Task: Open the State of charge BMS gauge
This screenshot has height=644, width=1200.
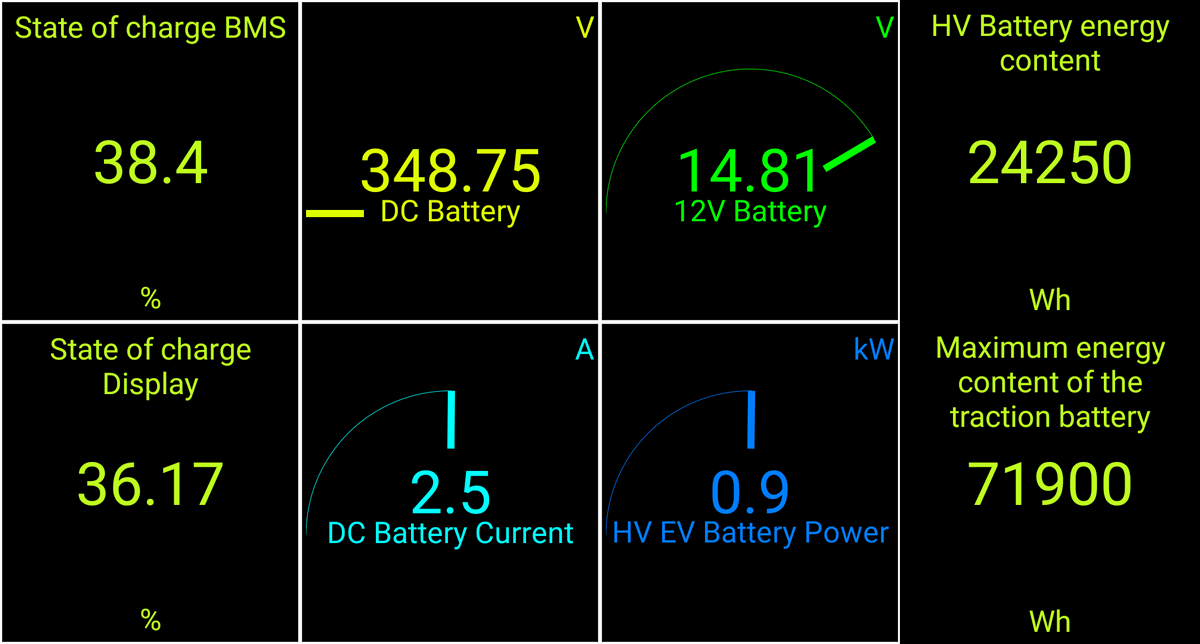Action: click(150, 162)
